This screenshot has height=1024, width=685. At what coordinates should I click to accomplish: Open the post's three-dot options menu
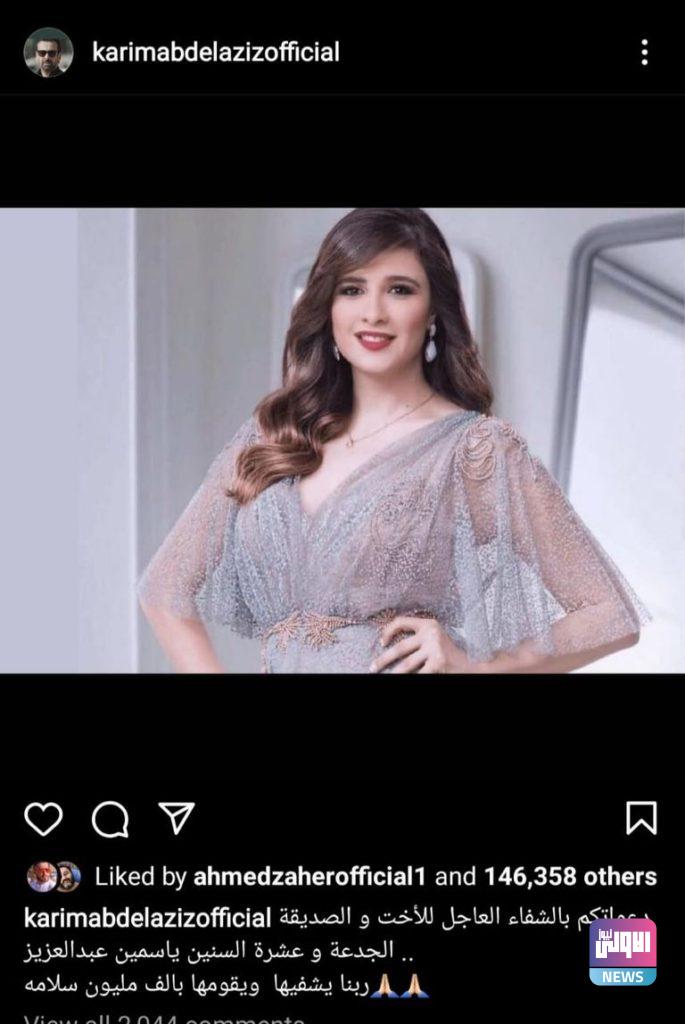click(645, 52)
